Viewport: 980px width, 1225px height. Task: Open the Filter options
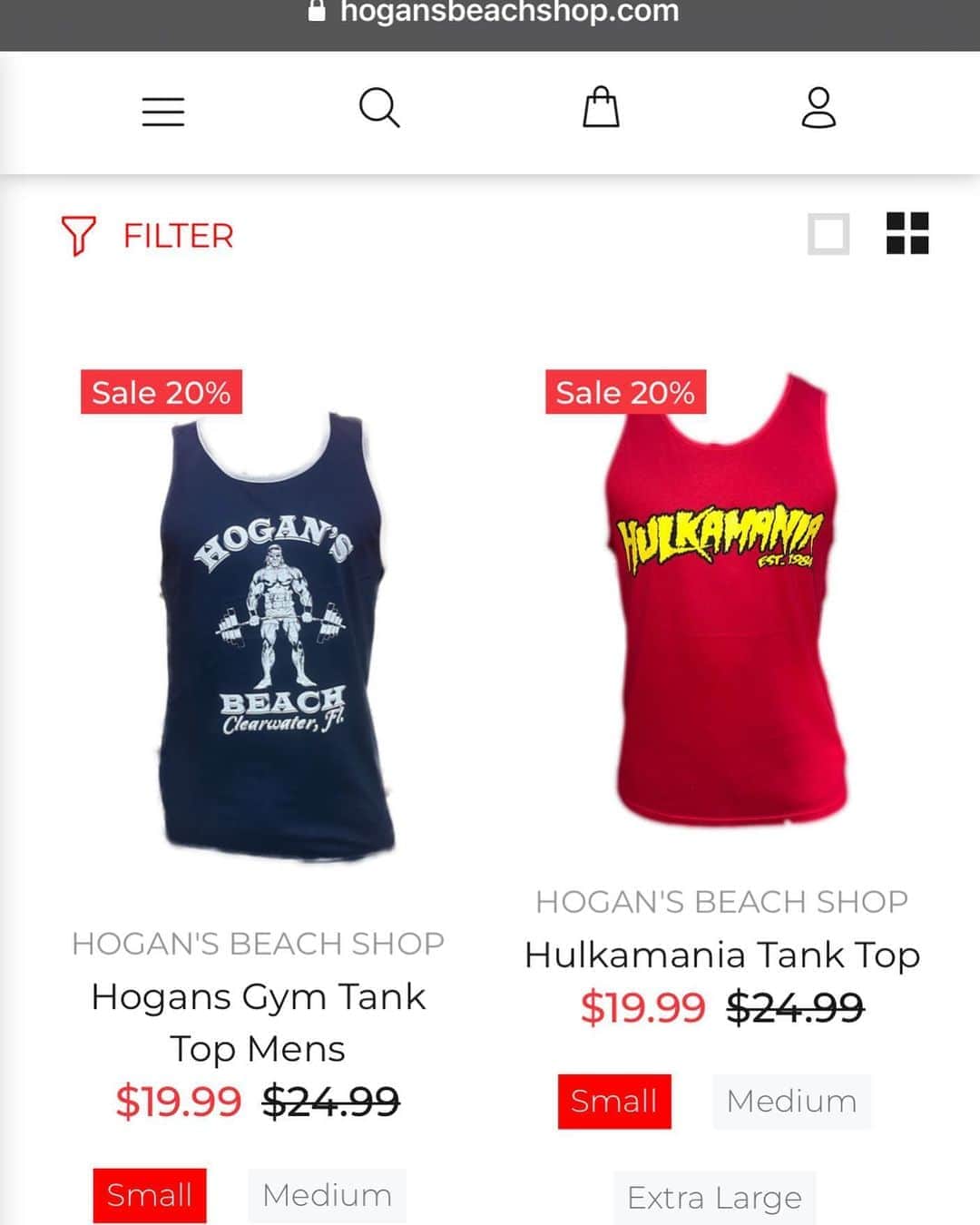click(x=148, y=236)
